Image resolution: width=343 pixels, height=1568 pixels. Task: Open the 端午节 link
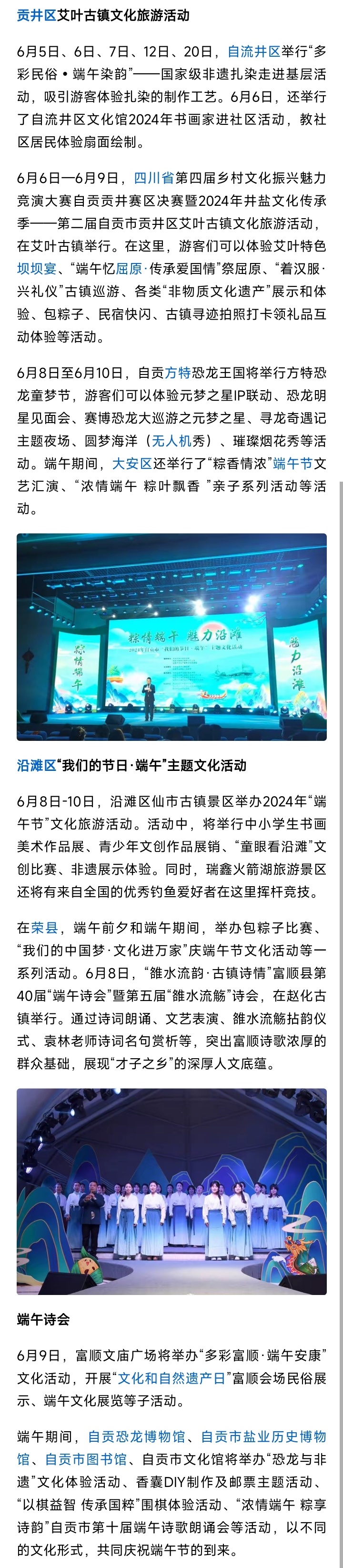pos(293,464)
